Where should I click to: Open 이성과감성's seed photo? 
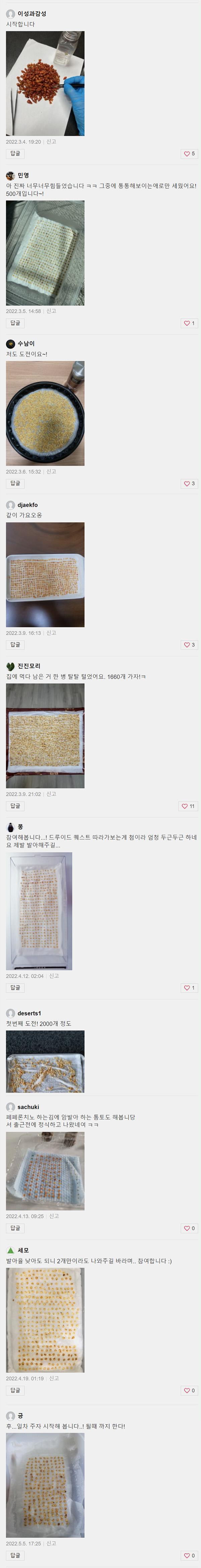click(45, 83)
